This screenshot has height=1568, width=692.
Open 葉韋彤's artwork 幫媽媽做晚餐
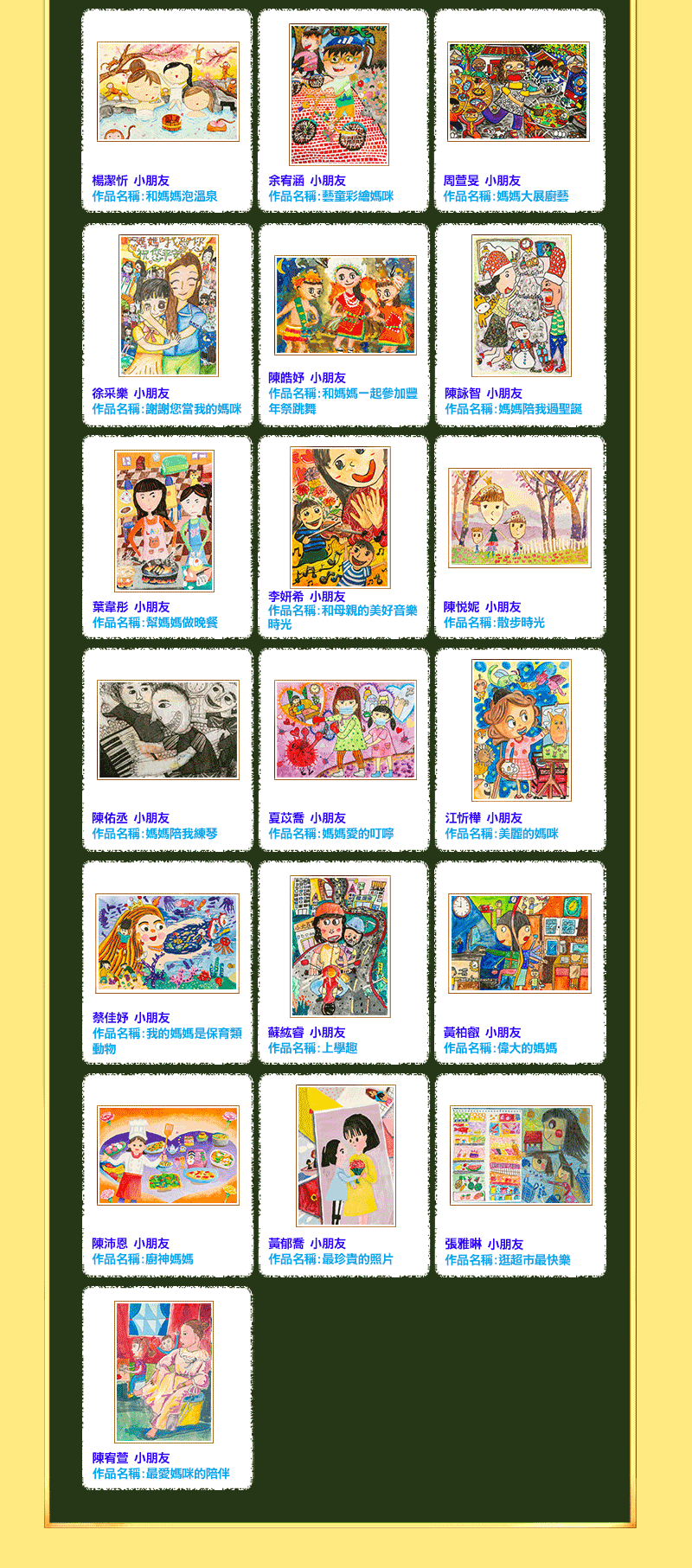point(164,521)
